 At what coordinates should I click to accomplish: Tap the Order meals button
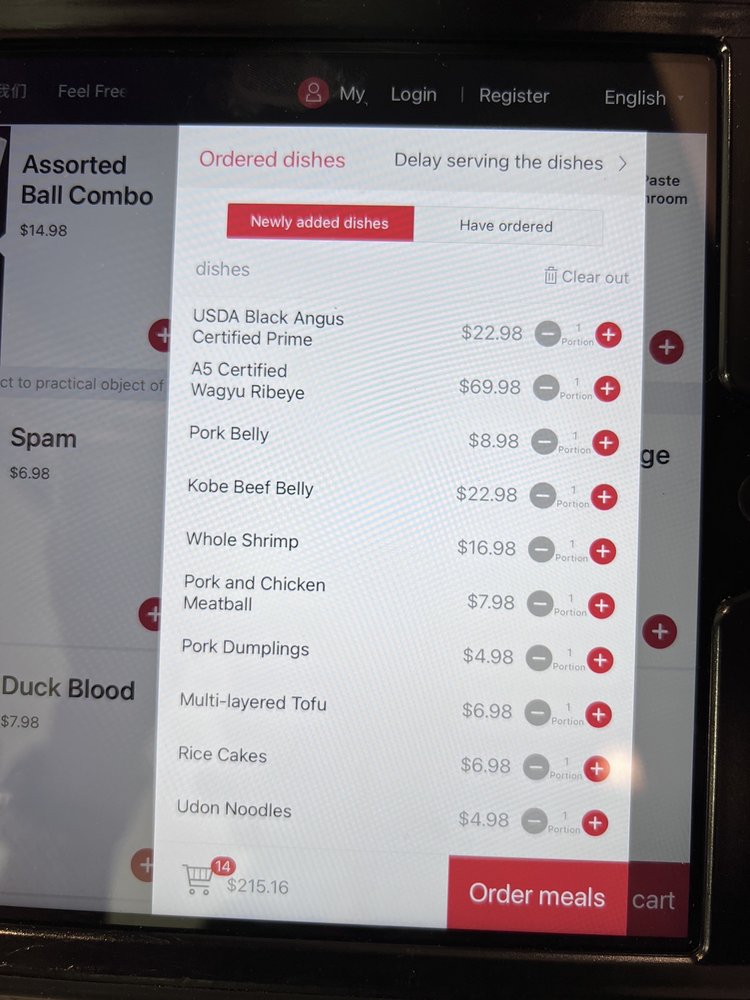click(x=537, y=895)
